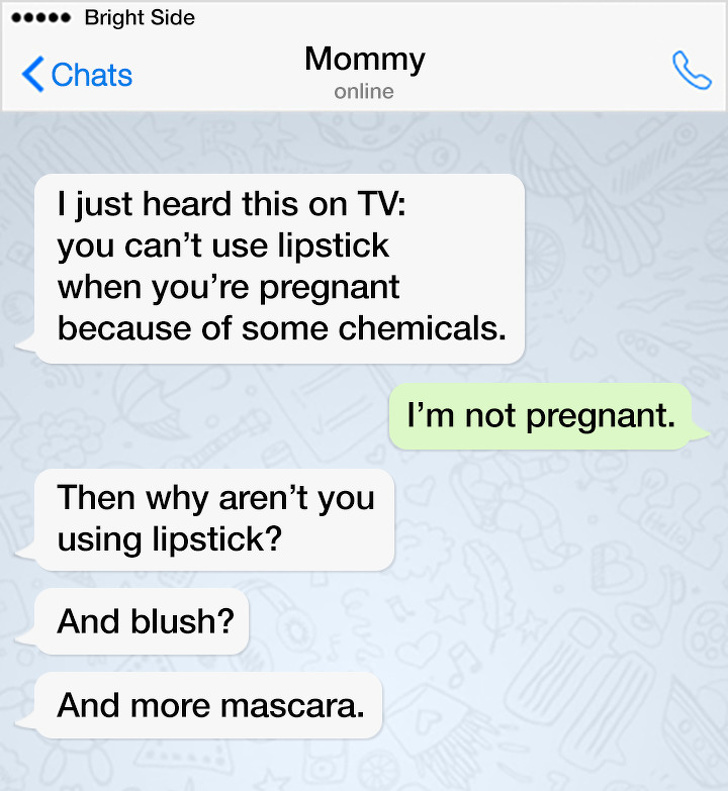The height and width of the screenshot is (791, 728).
Task: Start a voice call with Mommy
Action: coord(691,71)
